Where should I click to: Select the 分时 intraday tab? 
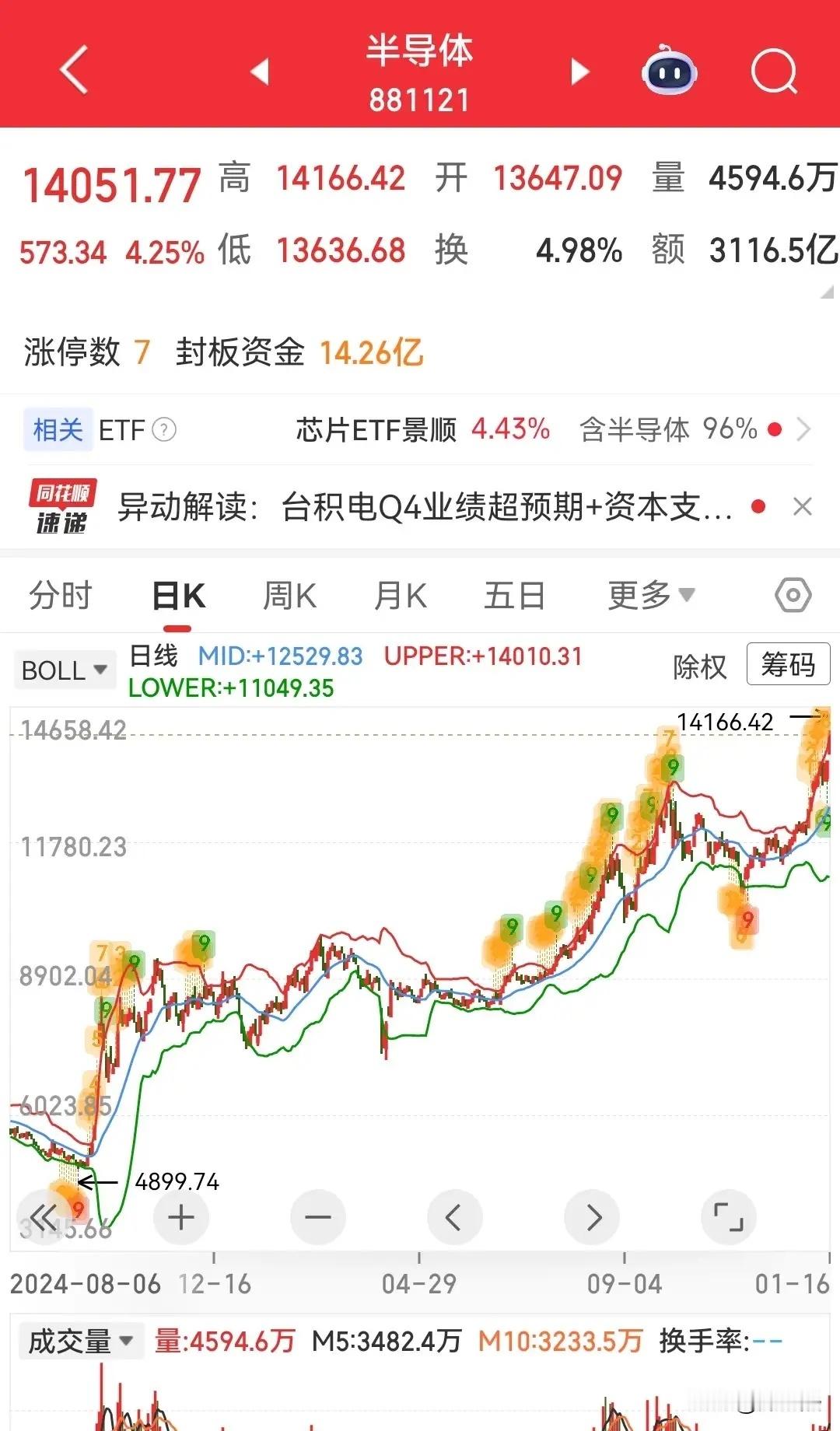[x=59, y=594]
